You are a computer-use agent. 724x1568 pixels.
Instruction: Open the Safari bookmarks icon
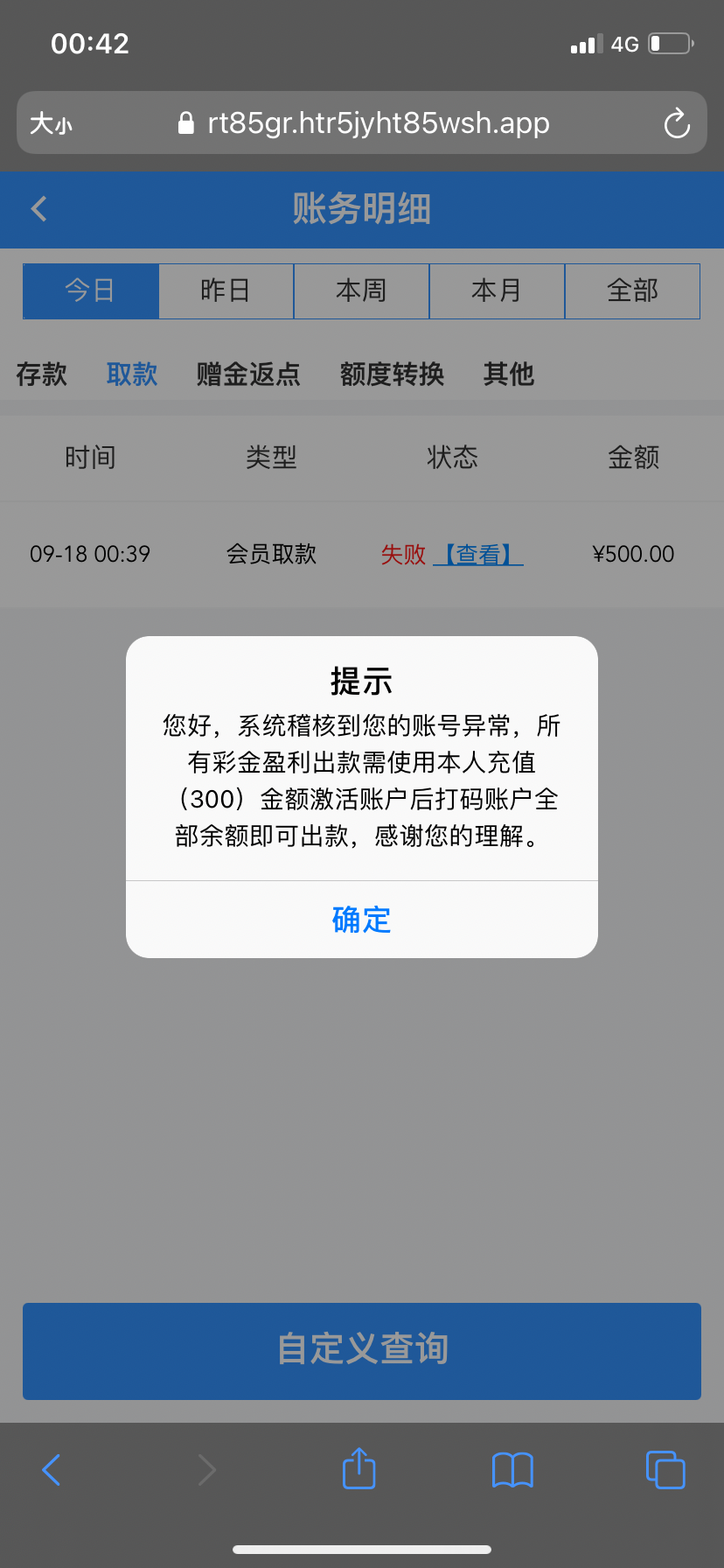click(512, 1470)
